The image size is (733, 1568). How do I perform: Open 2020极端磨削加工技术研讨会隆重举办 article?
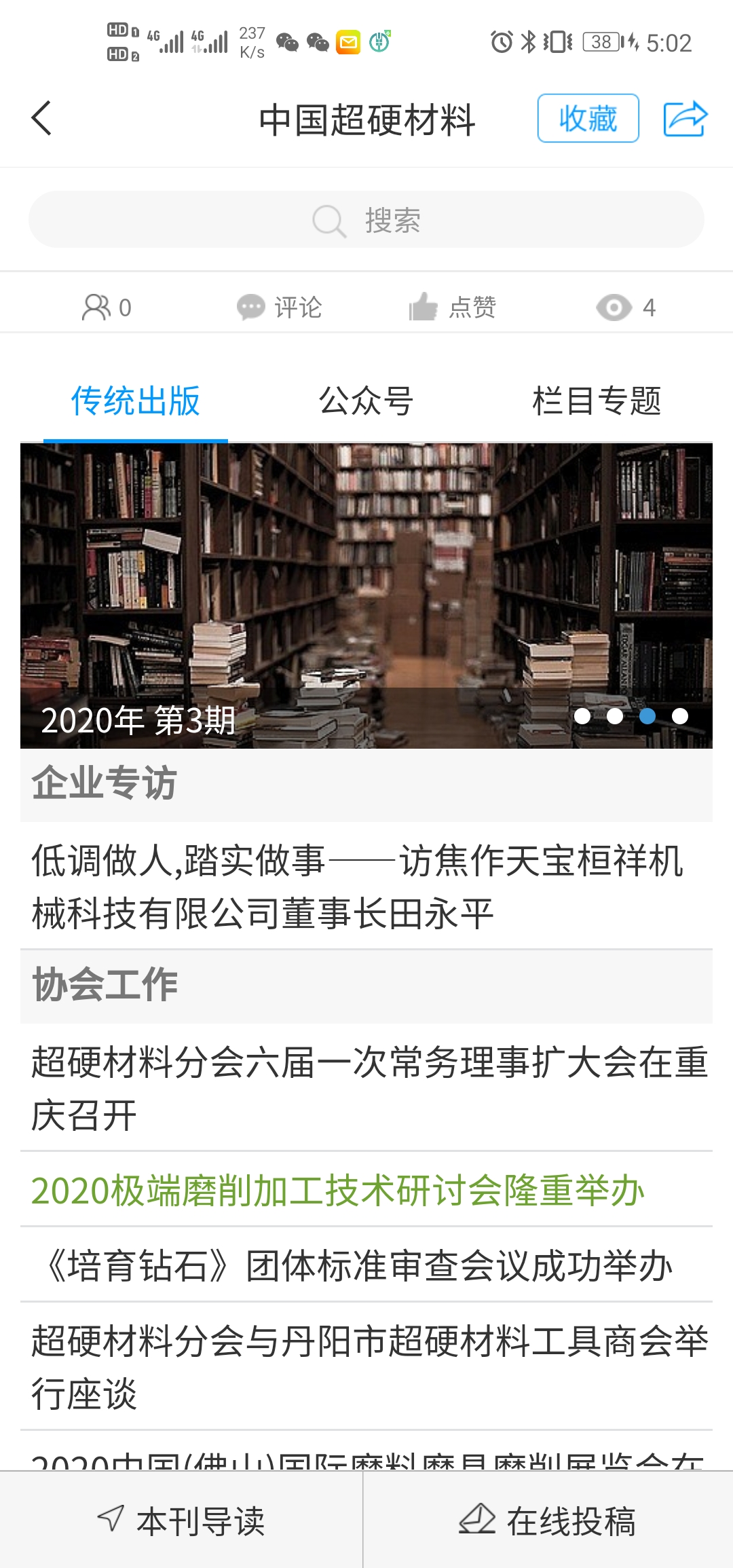pos(338,1190)
